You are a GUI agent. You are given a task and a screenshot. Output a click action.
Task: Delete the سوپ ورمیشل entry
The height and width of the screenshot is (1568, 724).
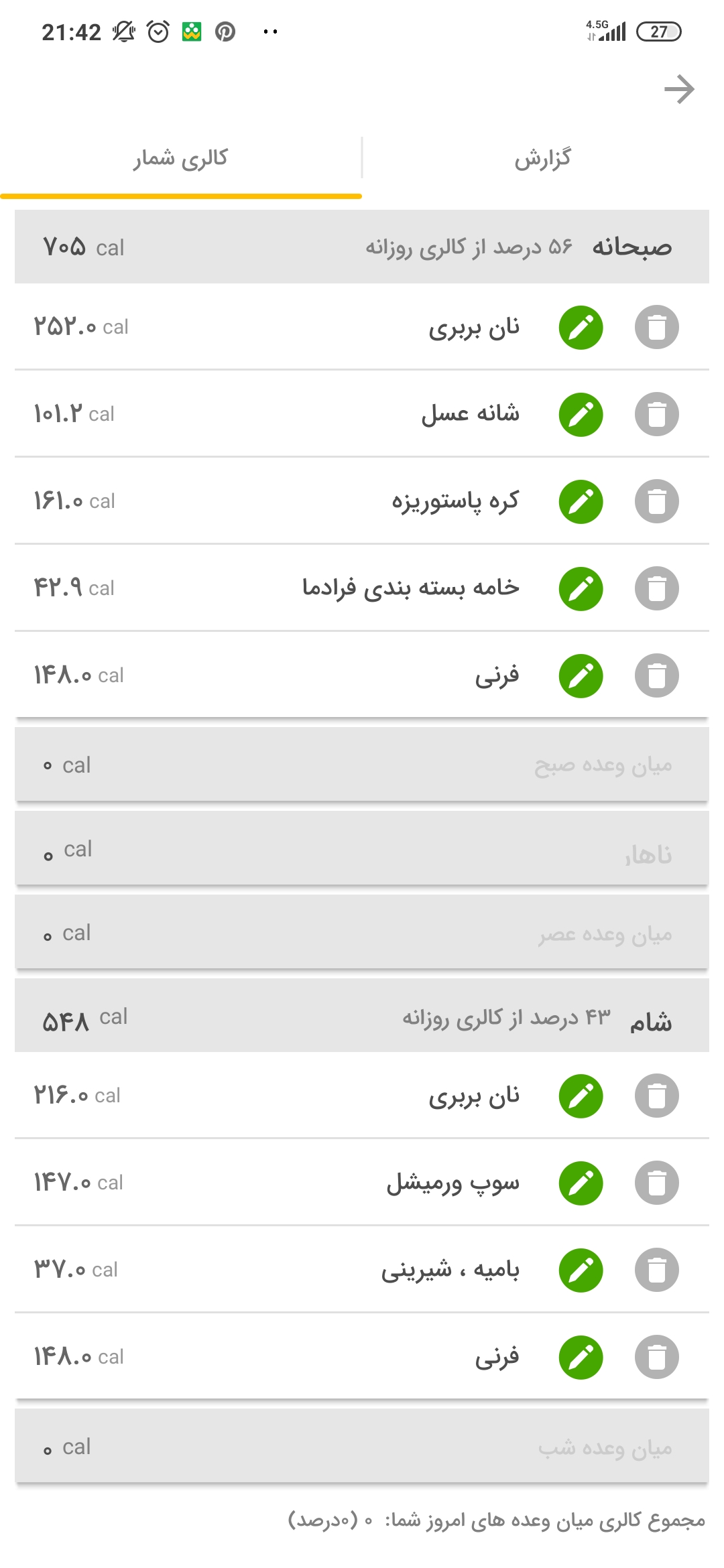pos(656,1183)
